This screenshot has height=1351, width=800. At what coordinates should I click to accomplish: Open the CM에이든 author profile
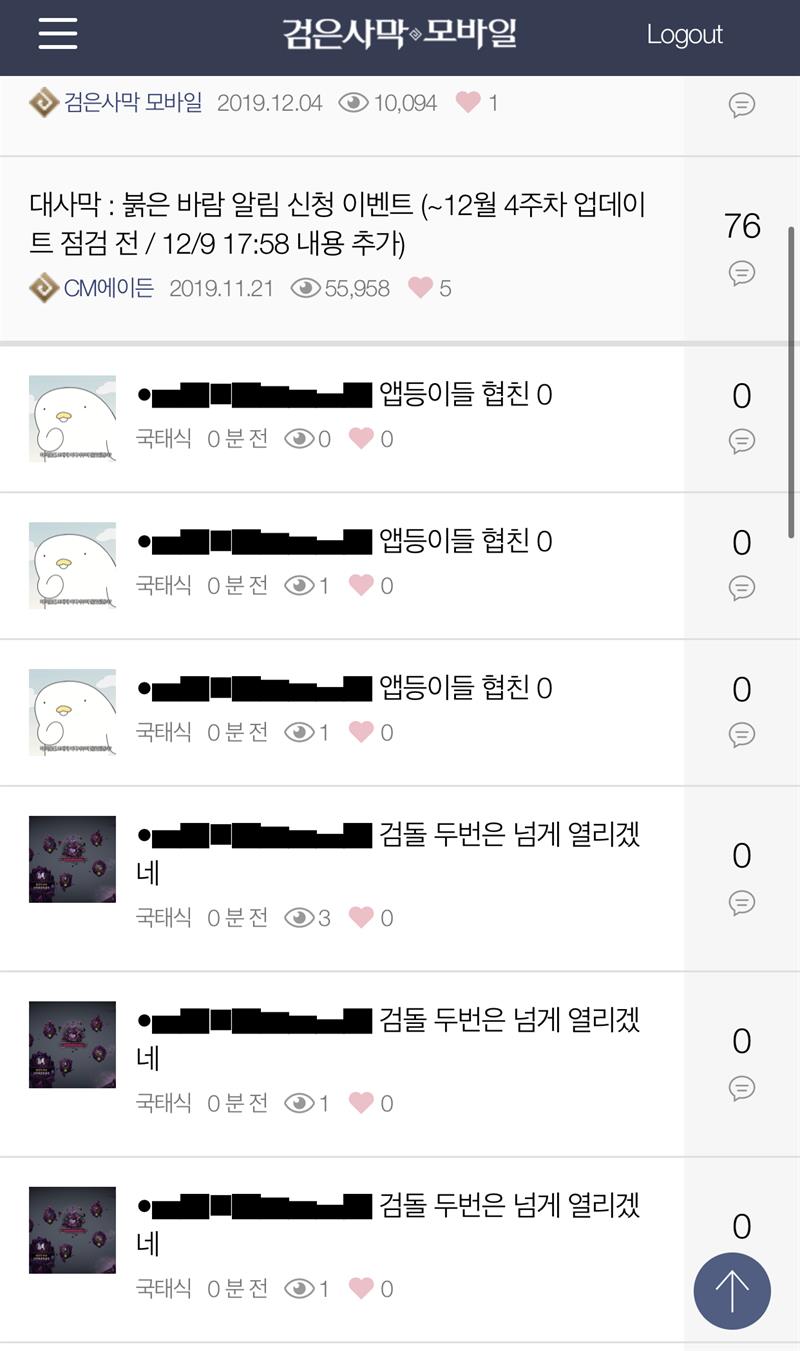click(x=108, y=288)
